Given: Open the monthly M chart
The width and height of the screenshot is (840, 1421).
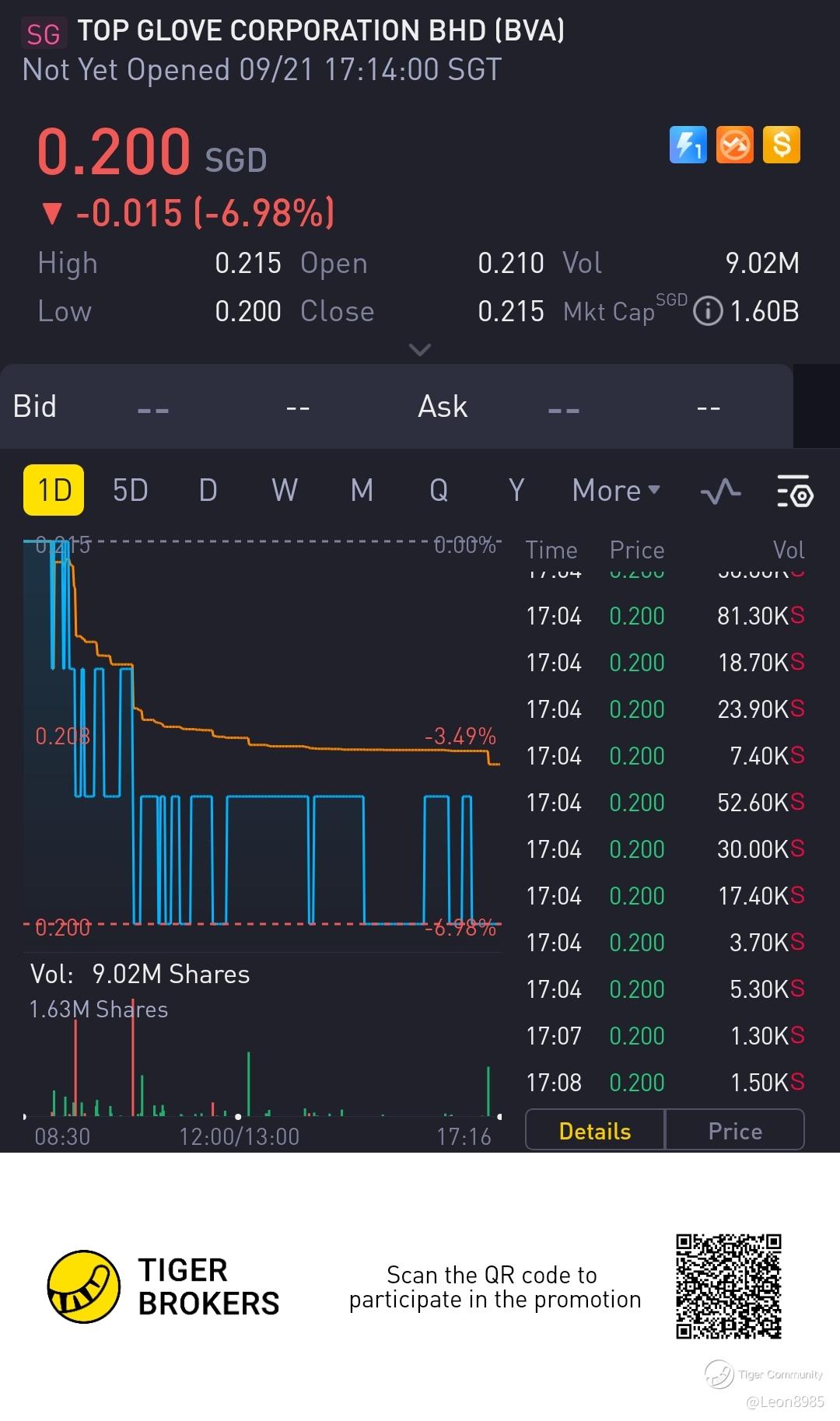Looking at the screenshot, I should coord(362,491).
